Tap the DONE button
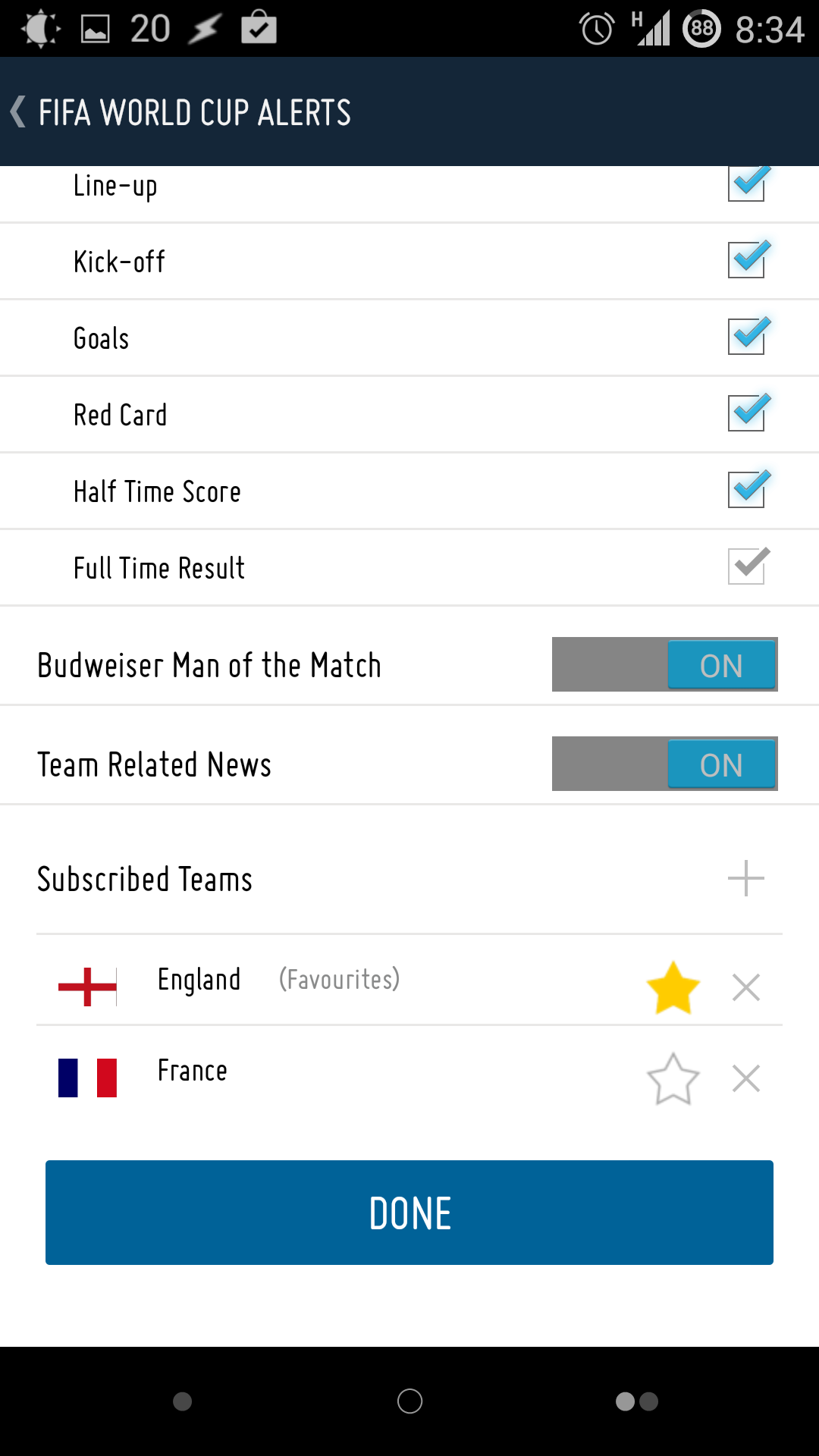This screenshot has width=819, height=1456. pos(409,1213)
